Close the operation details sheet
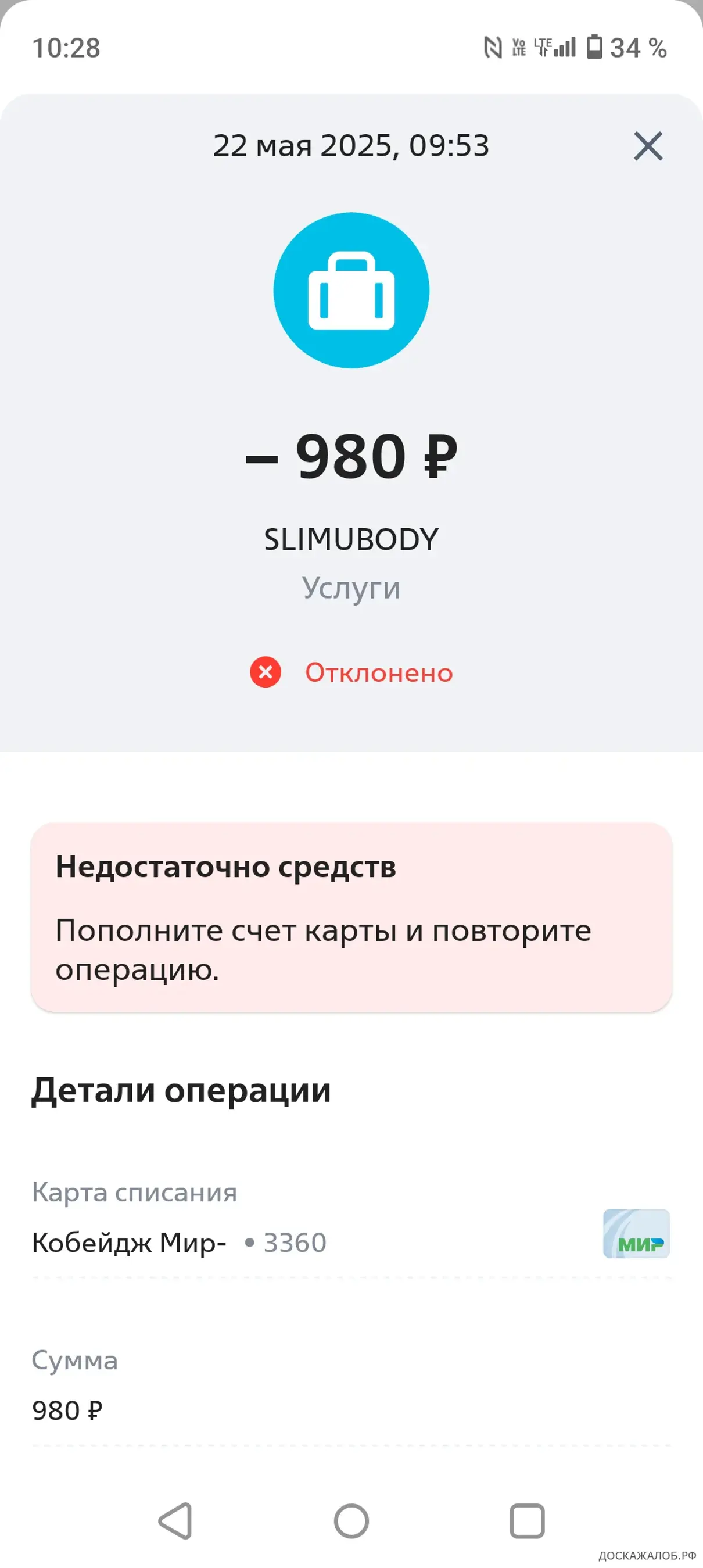703x1568 pixels. tap(648, 146)
